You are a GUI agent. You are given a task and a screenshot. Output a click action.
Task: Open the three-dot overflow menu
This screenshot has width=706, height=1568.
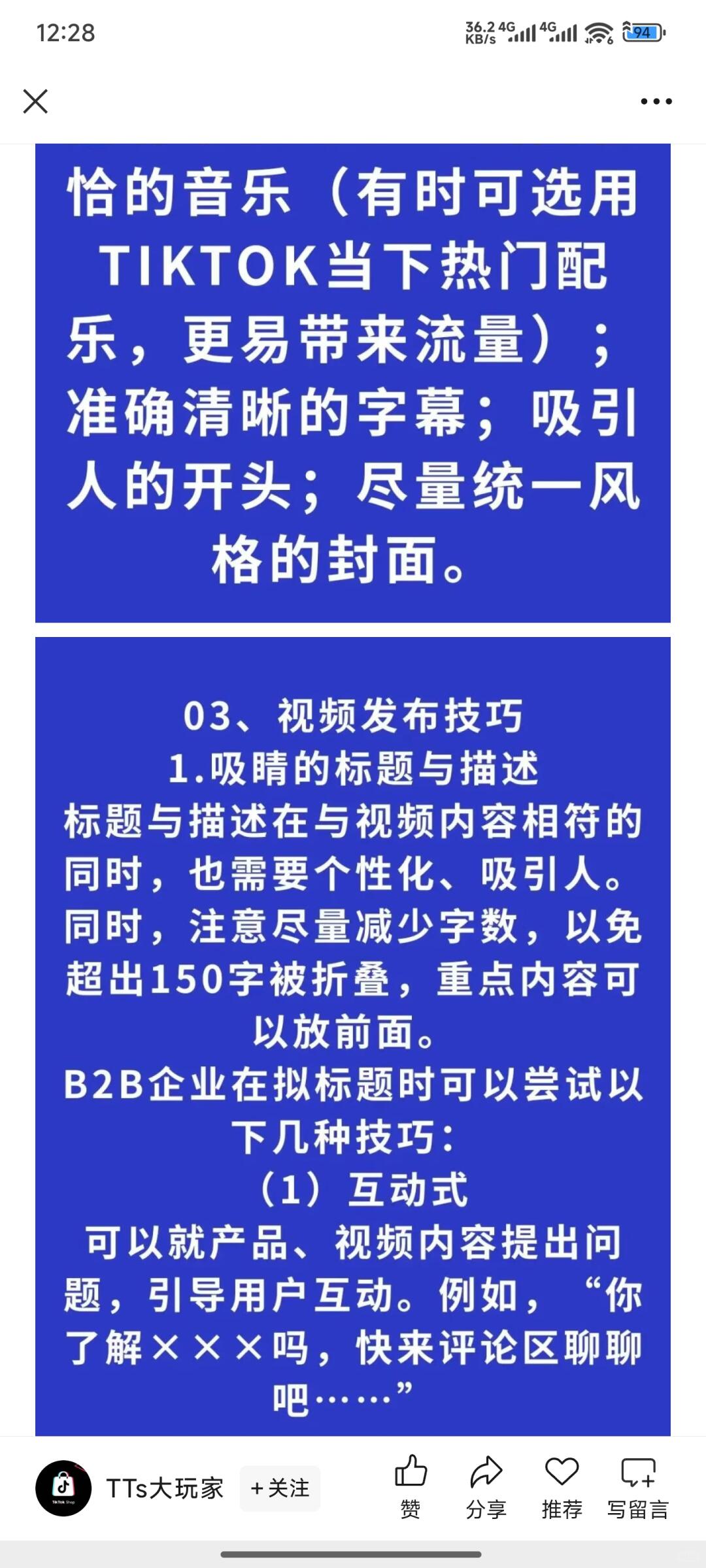pos(656,101)
